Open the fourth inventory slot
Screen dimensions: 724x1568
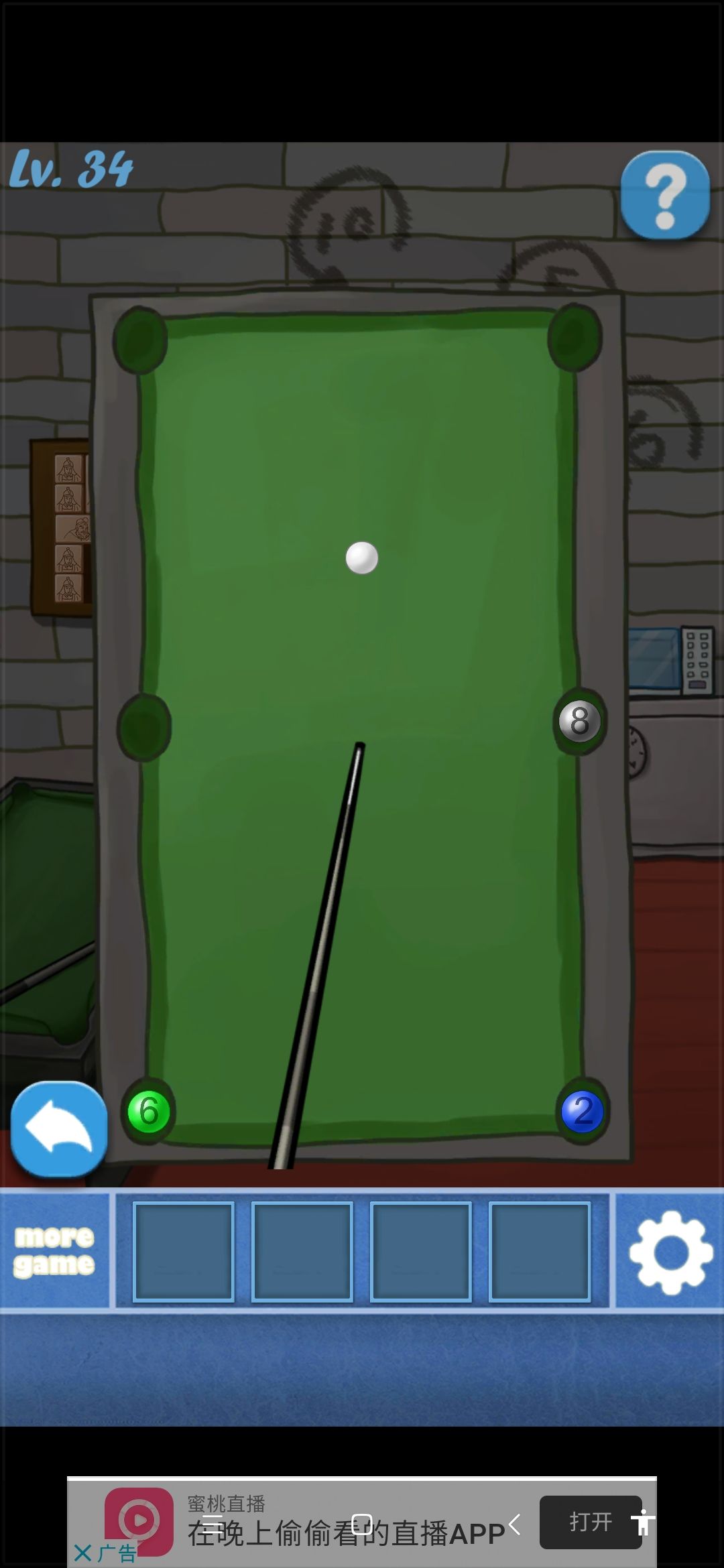(538, 1250)
